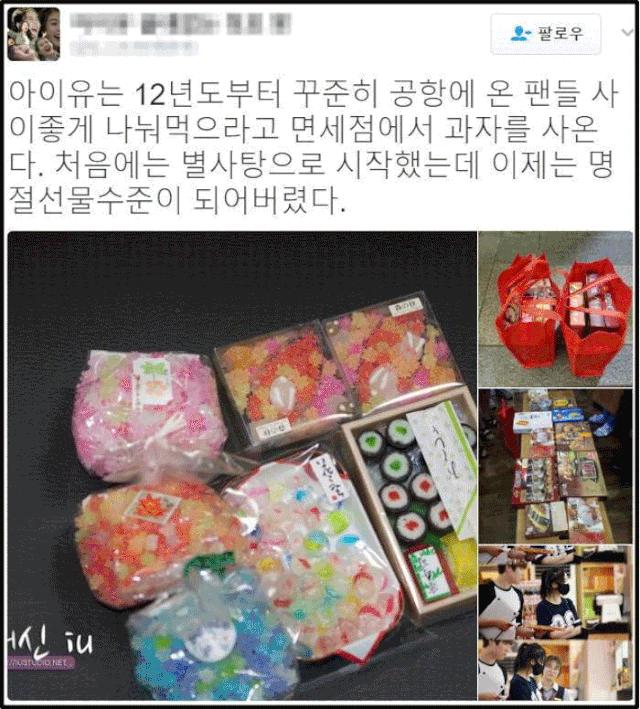View the red gift bags photo
640x709 pixels.
(556, 308)
